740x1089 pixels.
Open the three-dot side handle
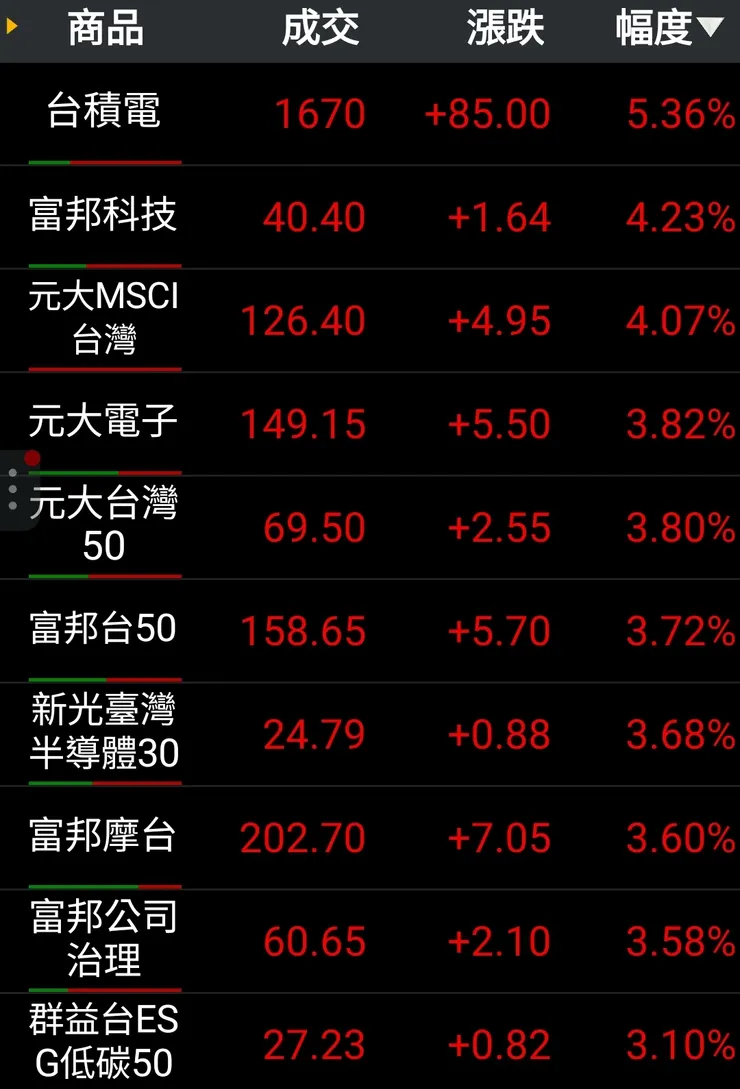13,489
